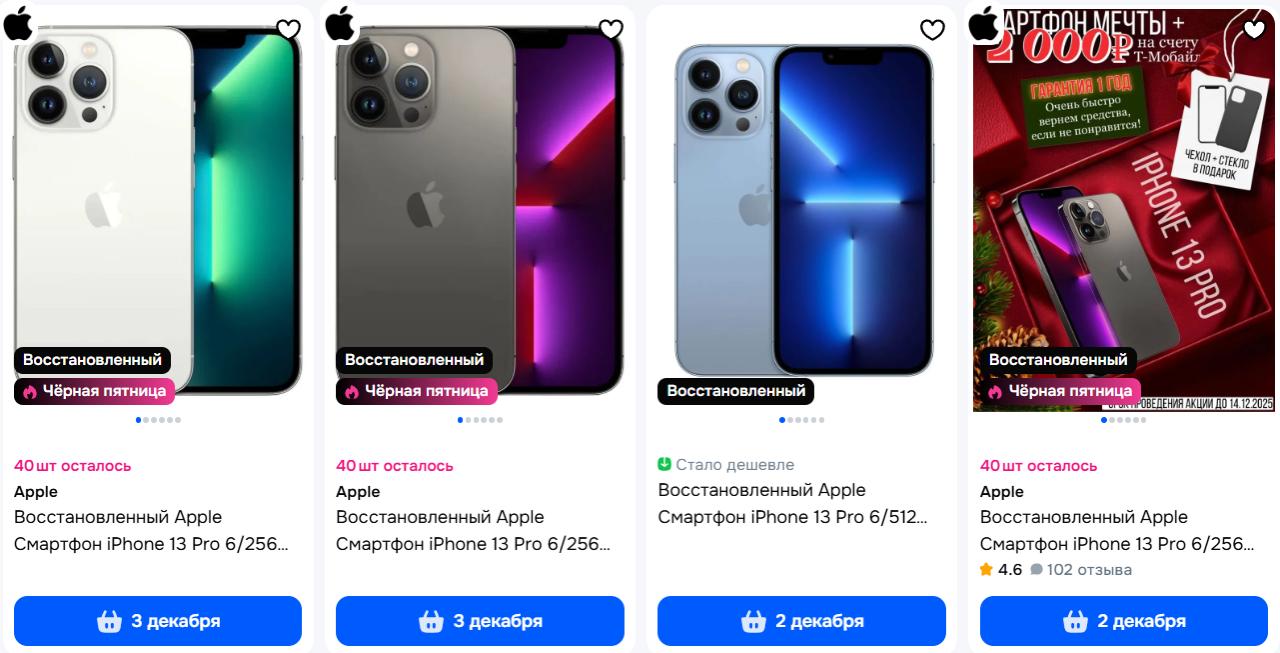Tap the heart on the graphite iPhone card
The image size is (1280, 653).
[x=610, y=30]
